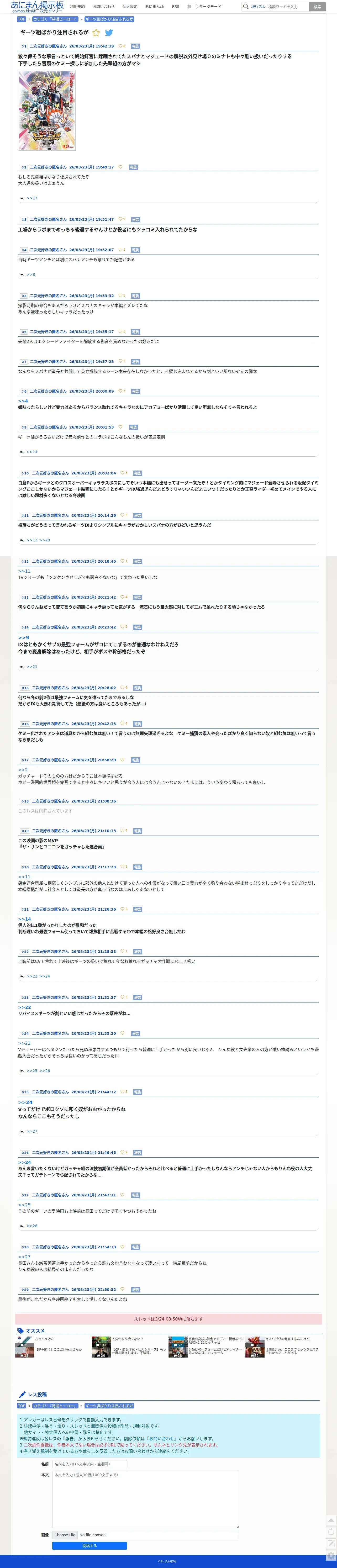Open the movie poster image in post 1

pyautogui.click(x=47, y=110)
